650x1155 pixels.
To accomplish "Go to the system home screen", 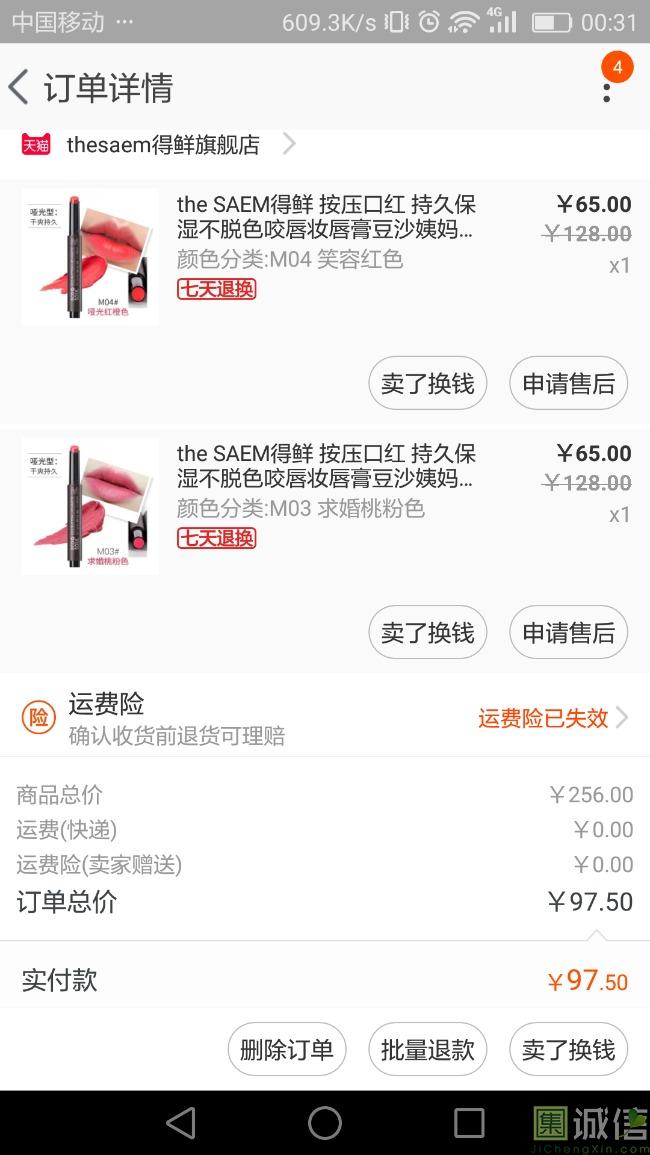I will click(325, 1123).
